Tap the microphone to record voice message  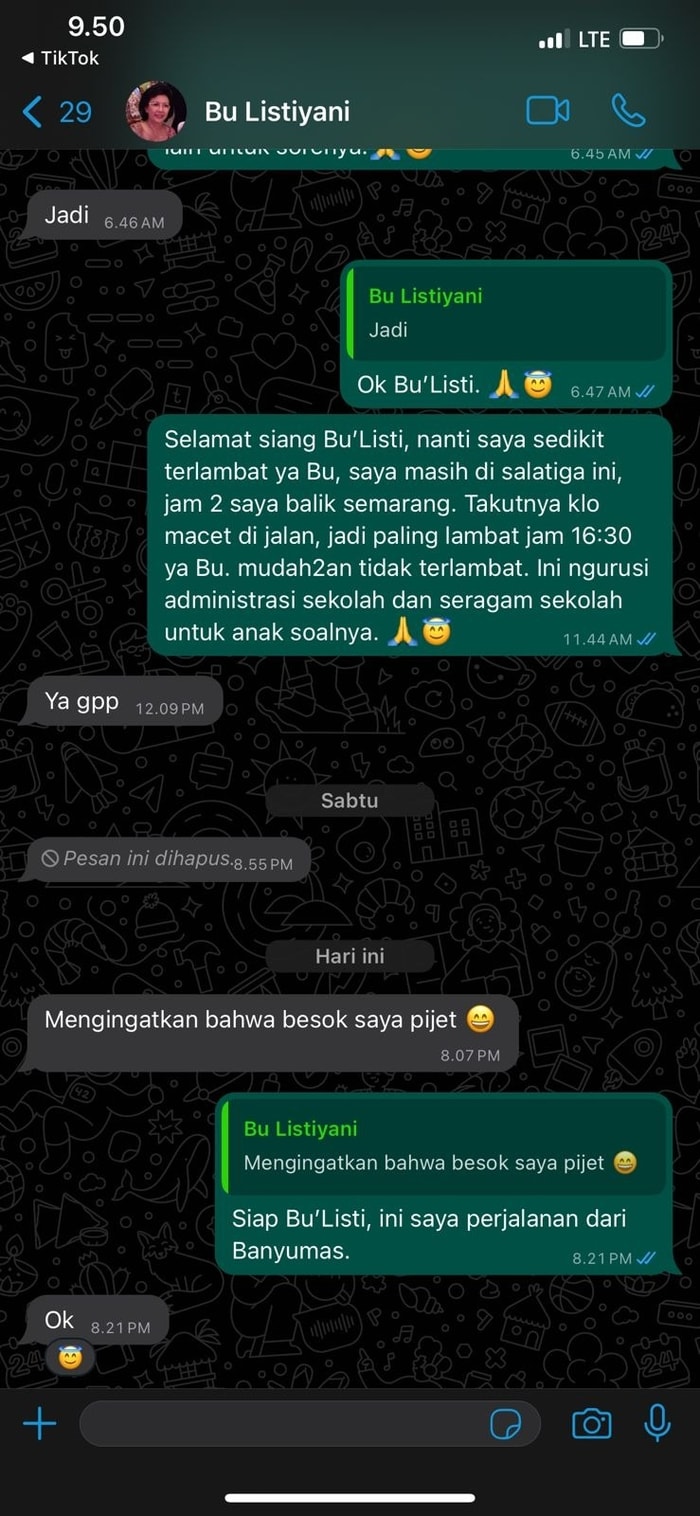657,1423
